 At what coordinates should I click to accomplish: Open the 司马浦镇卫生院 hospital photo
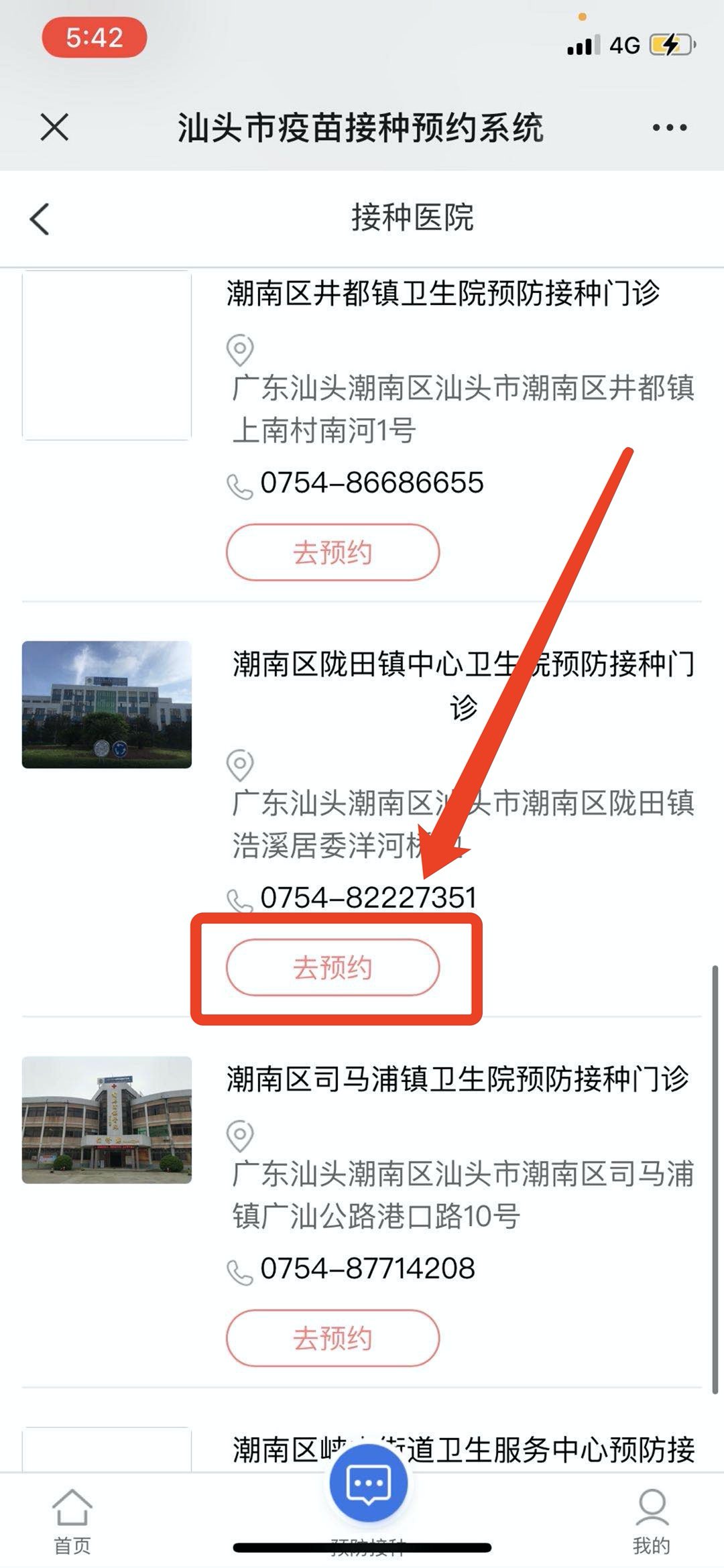(x=107, y=1120)
